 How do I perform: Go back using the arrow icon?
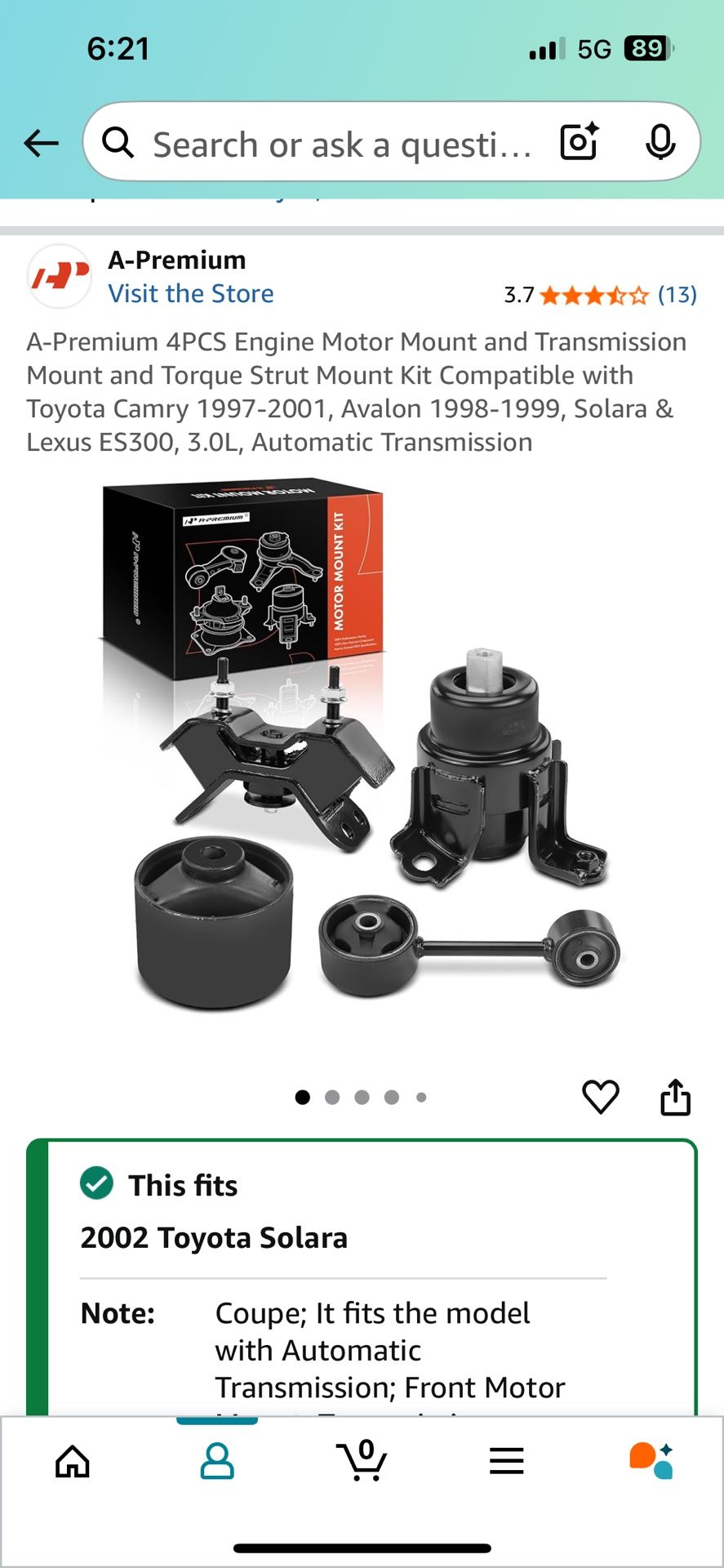pos(42,144)
